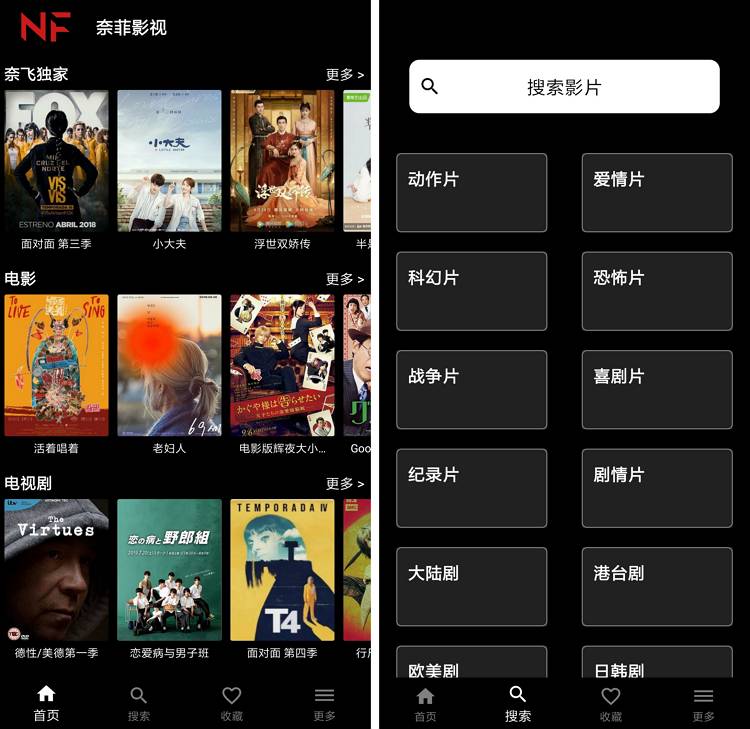The height and width of the screenshot is (729, 750).
Task: Choose the 港台剧 category
Action: pos(657,586)
